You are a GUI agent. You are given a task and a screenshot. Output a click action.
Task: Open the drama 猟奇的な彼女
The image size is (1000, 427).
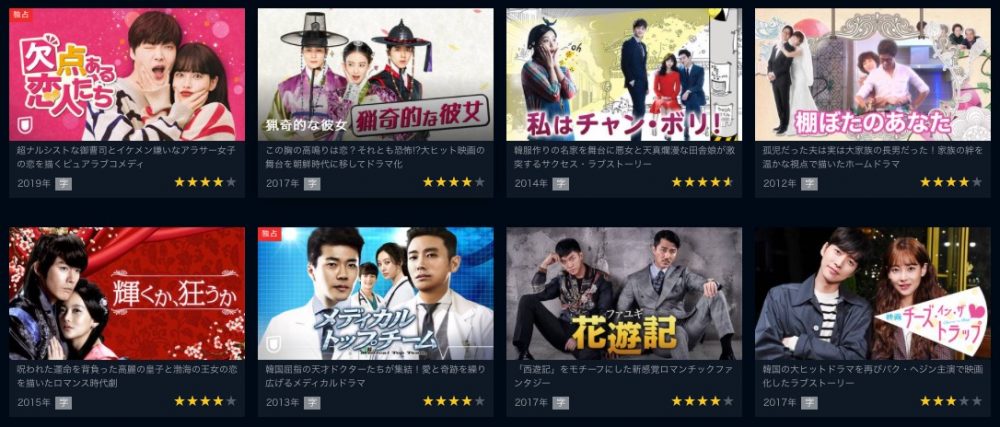(375, 75)
